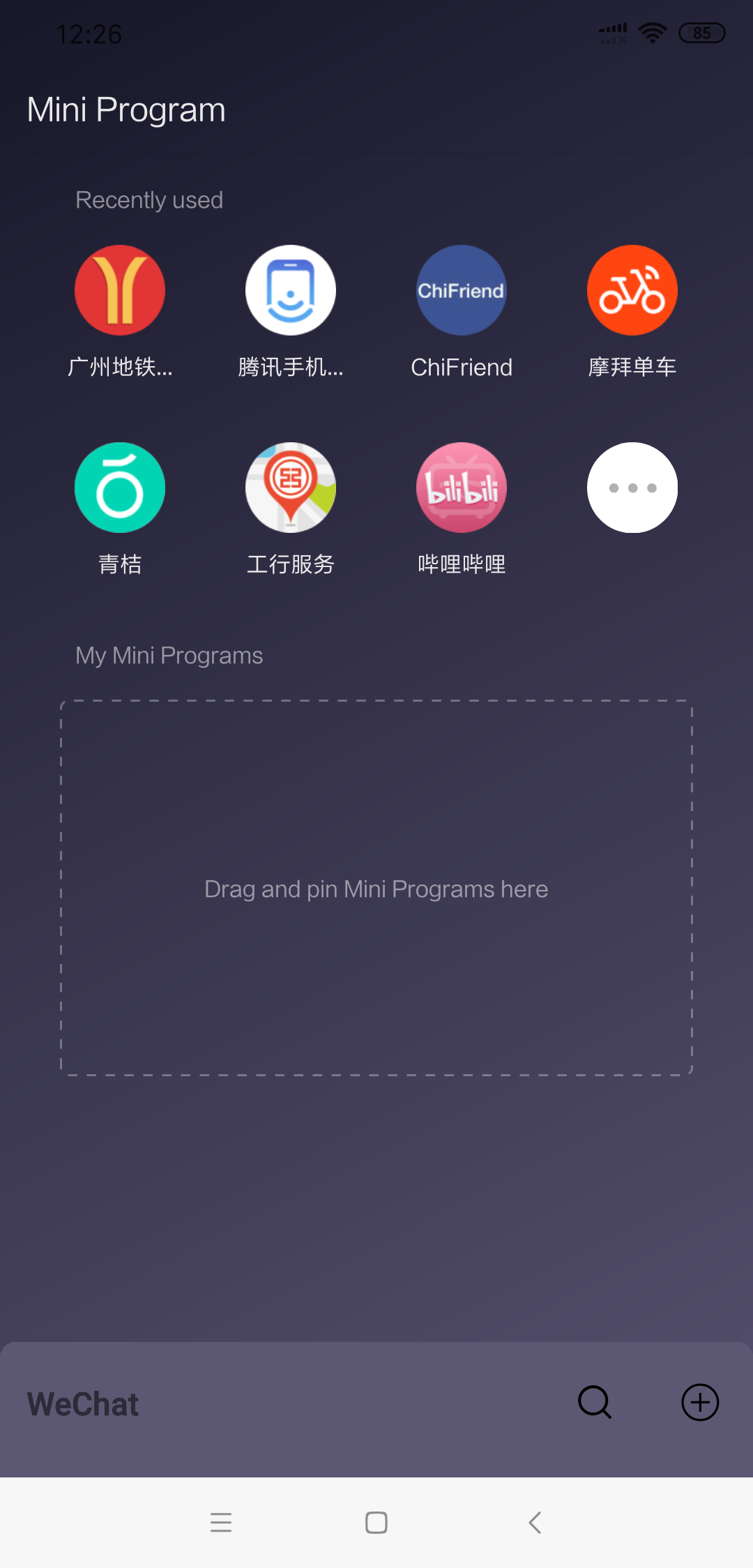Open WeChat search
753x1568 pixels.
point(595,1402)
